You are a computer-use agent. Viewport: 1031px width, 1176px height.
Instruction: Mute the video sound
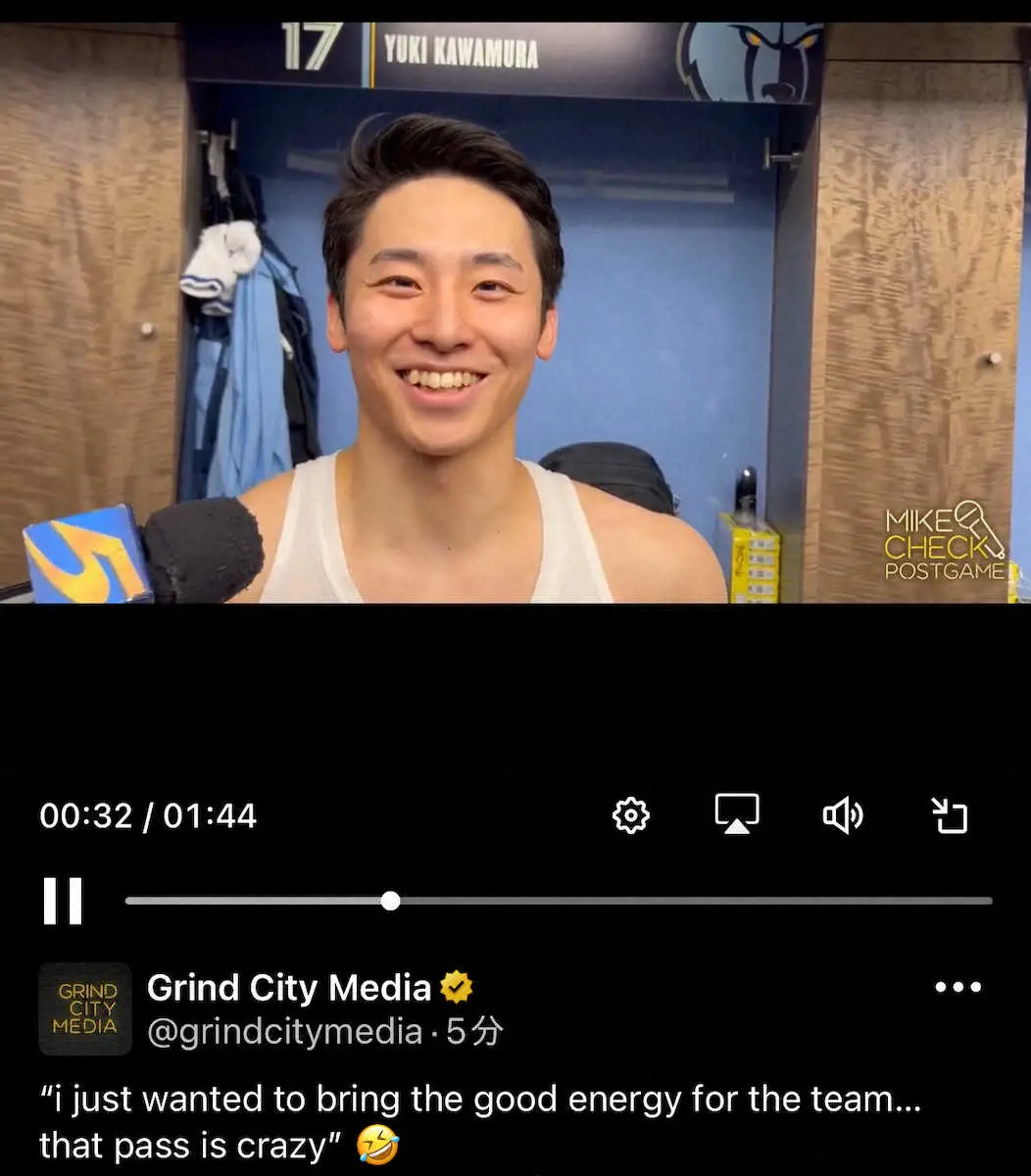842,815
